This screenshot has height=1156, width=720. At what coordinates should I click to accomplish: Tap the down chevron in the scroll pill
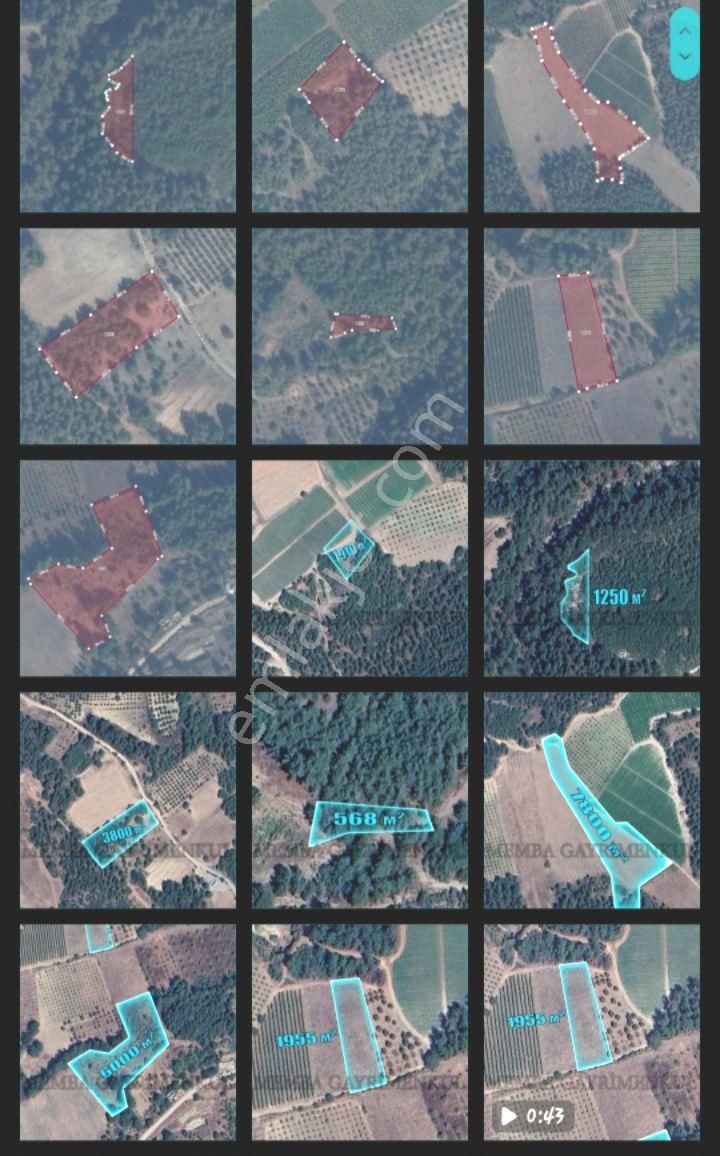point(685,57)
